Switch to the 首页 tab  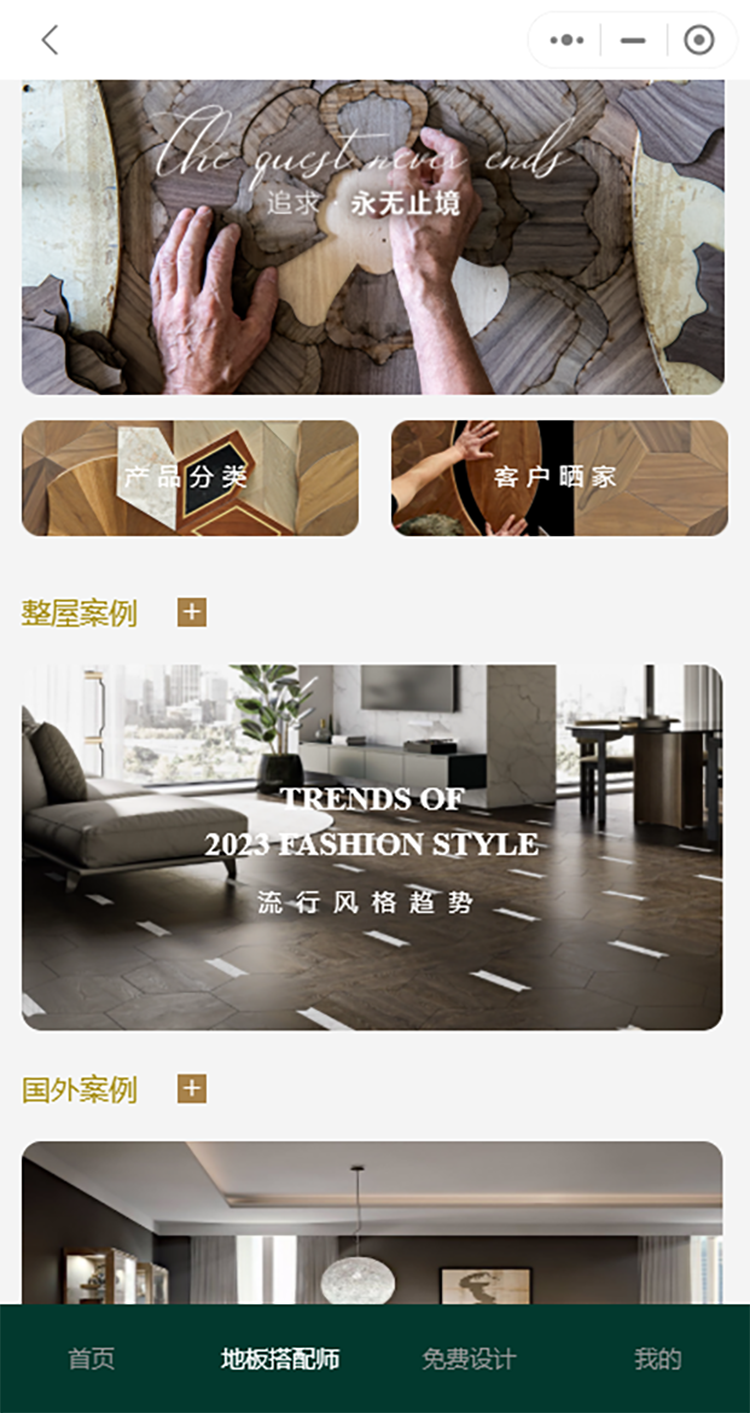(x=91, y=1359)
